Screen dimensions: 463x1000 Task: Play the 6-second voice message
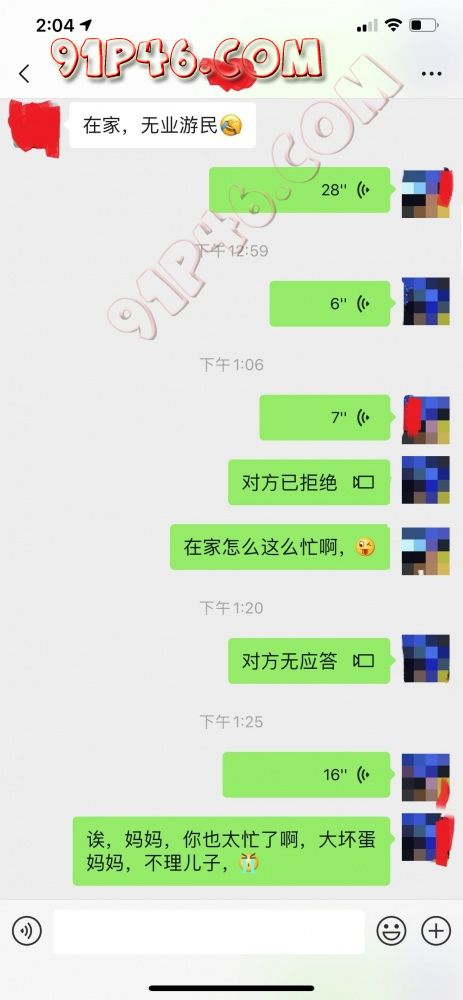pos(330,304)
